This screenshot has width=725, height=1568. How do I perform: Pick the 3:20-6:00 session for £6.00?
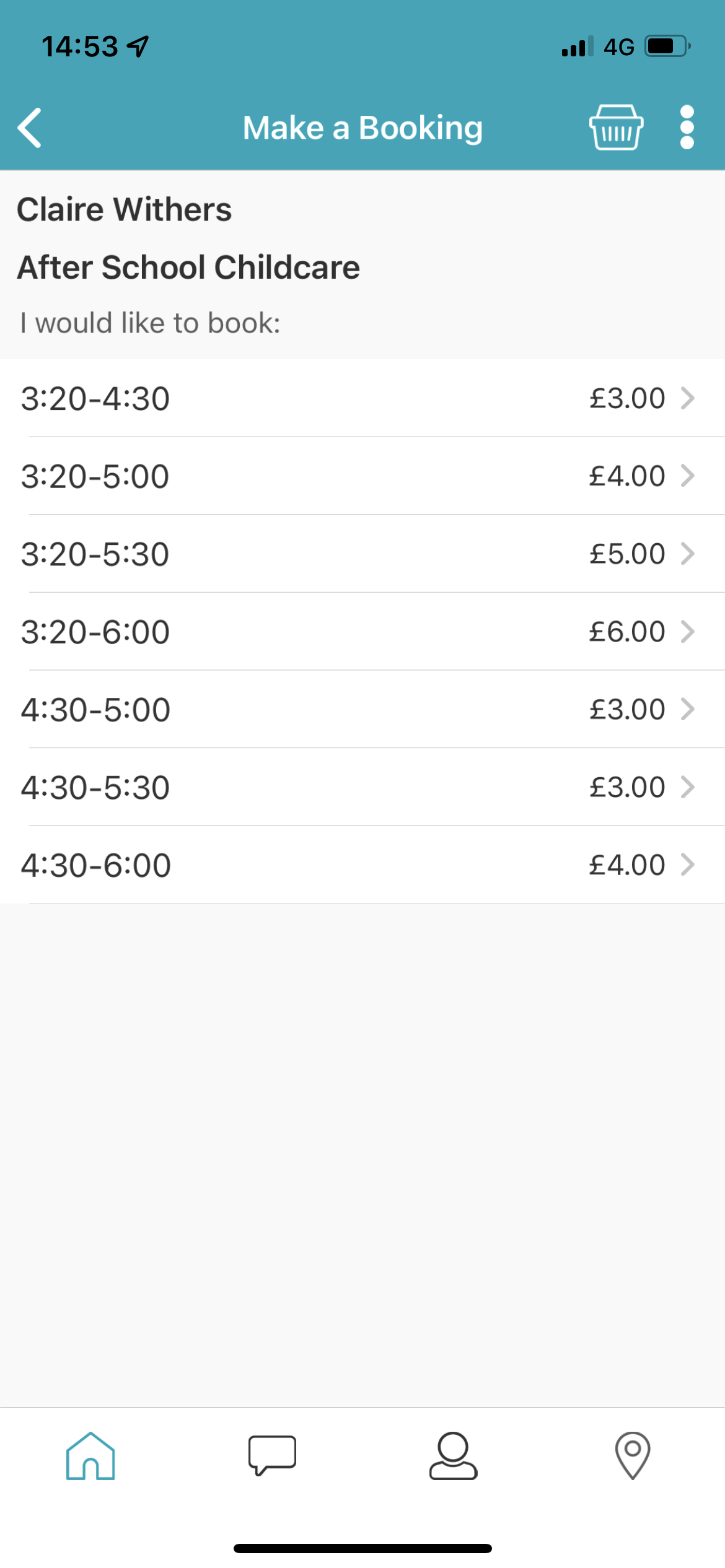coord(362,631)
